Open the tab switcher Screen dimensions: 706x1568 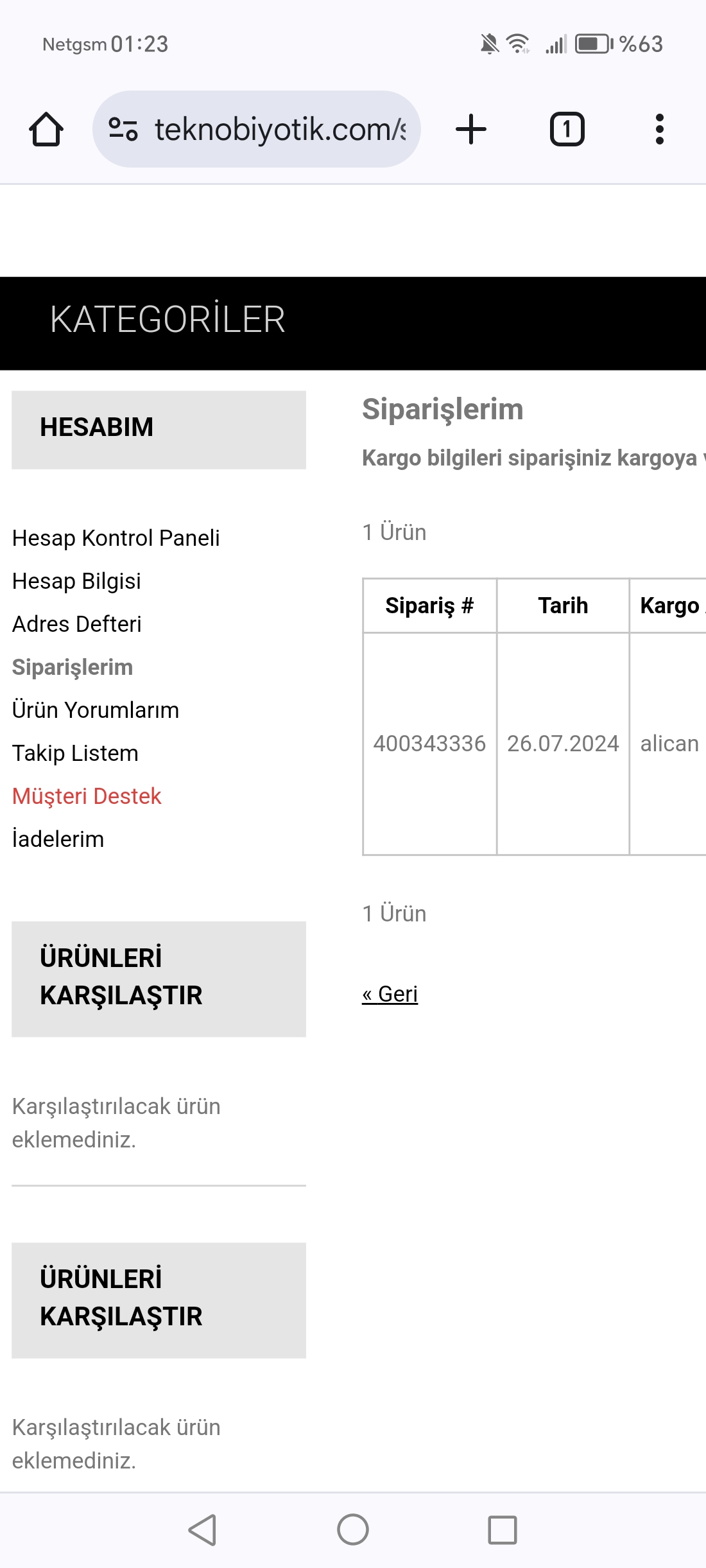(567, 130)
